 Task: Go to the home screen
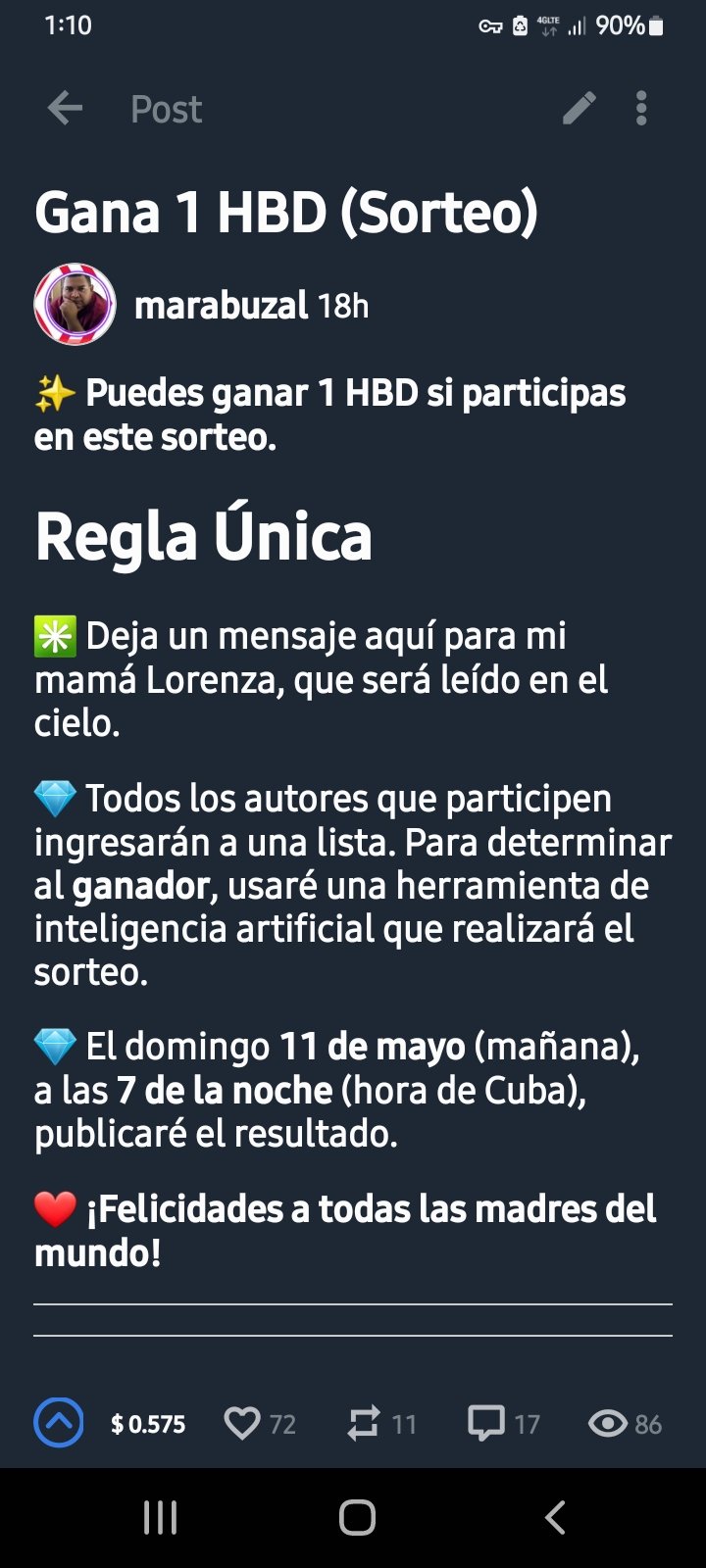[357, 1518]
